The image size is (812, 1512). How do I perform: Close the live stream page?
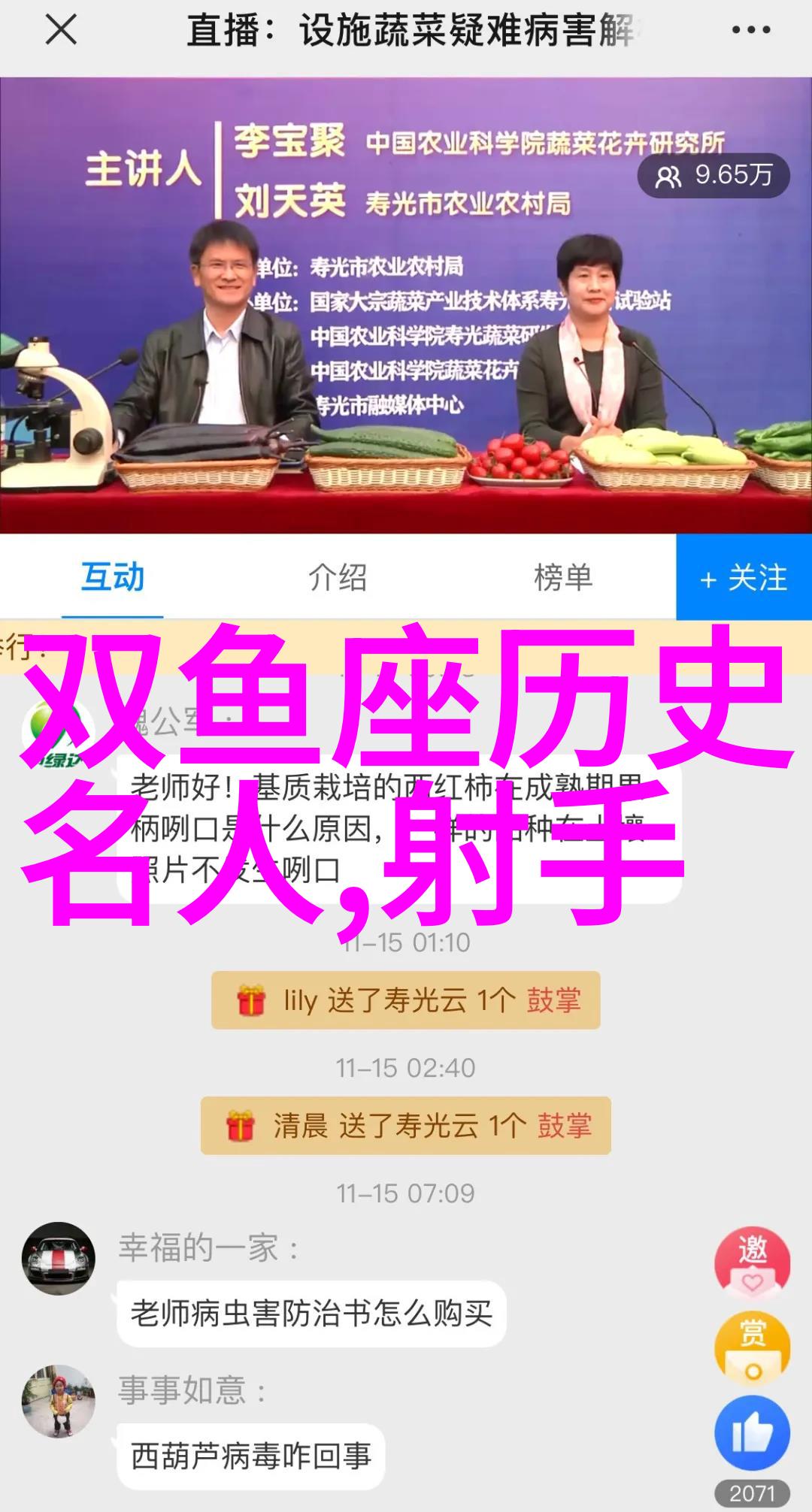coord(60,31)
